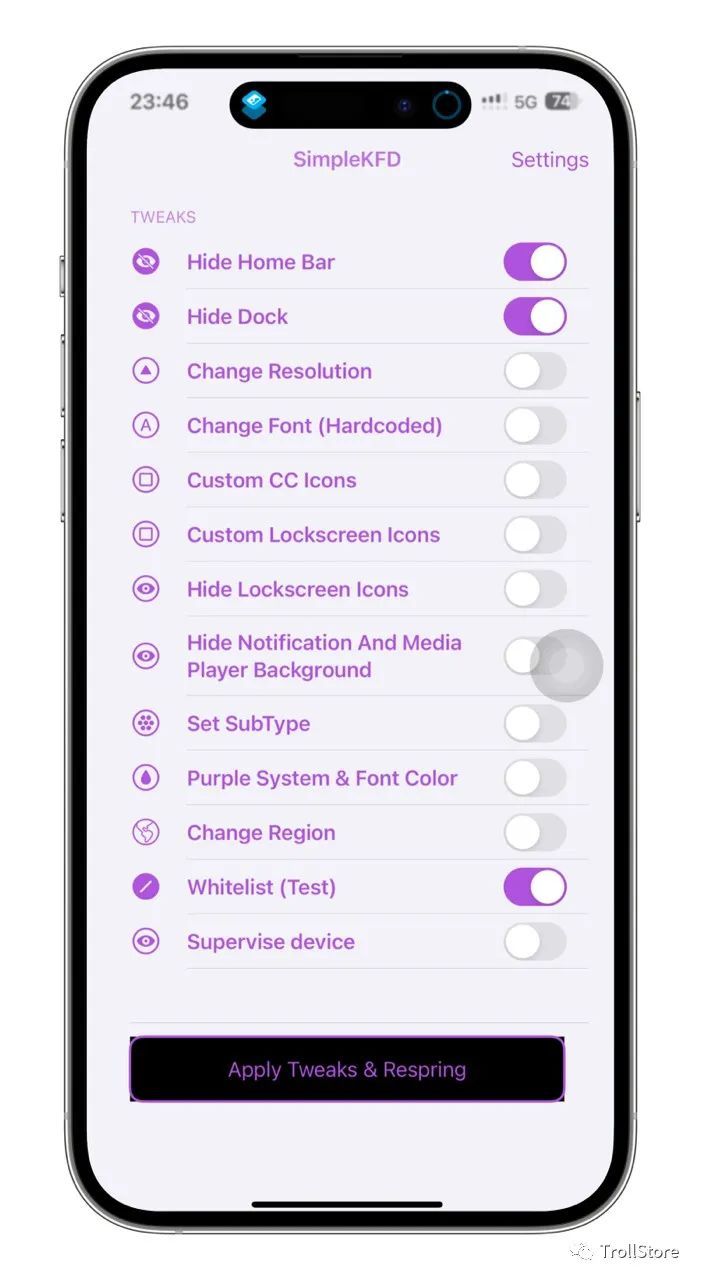Open Settings in the top bar
The width and height of the screenshot is (701, 1280).
549,160
